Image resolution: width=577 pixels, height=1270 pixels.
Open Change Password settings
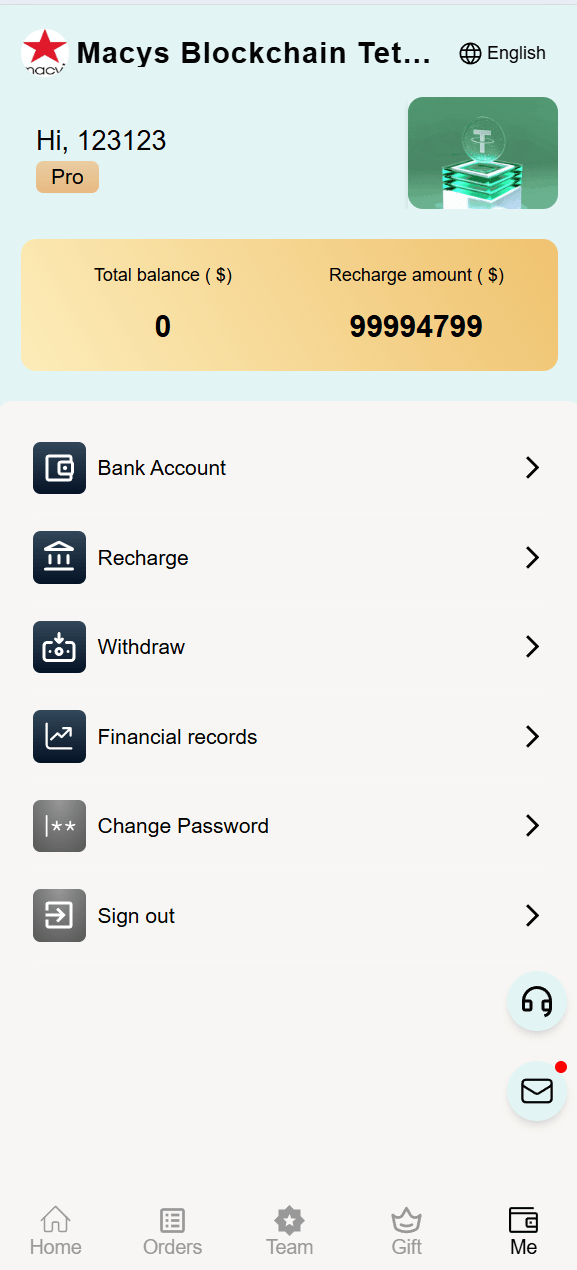[x=288, y=826]
